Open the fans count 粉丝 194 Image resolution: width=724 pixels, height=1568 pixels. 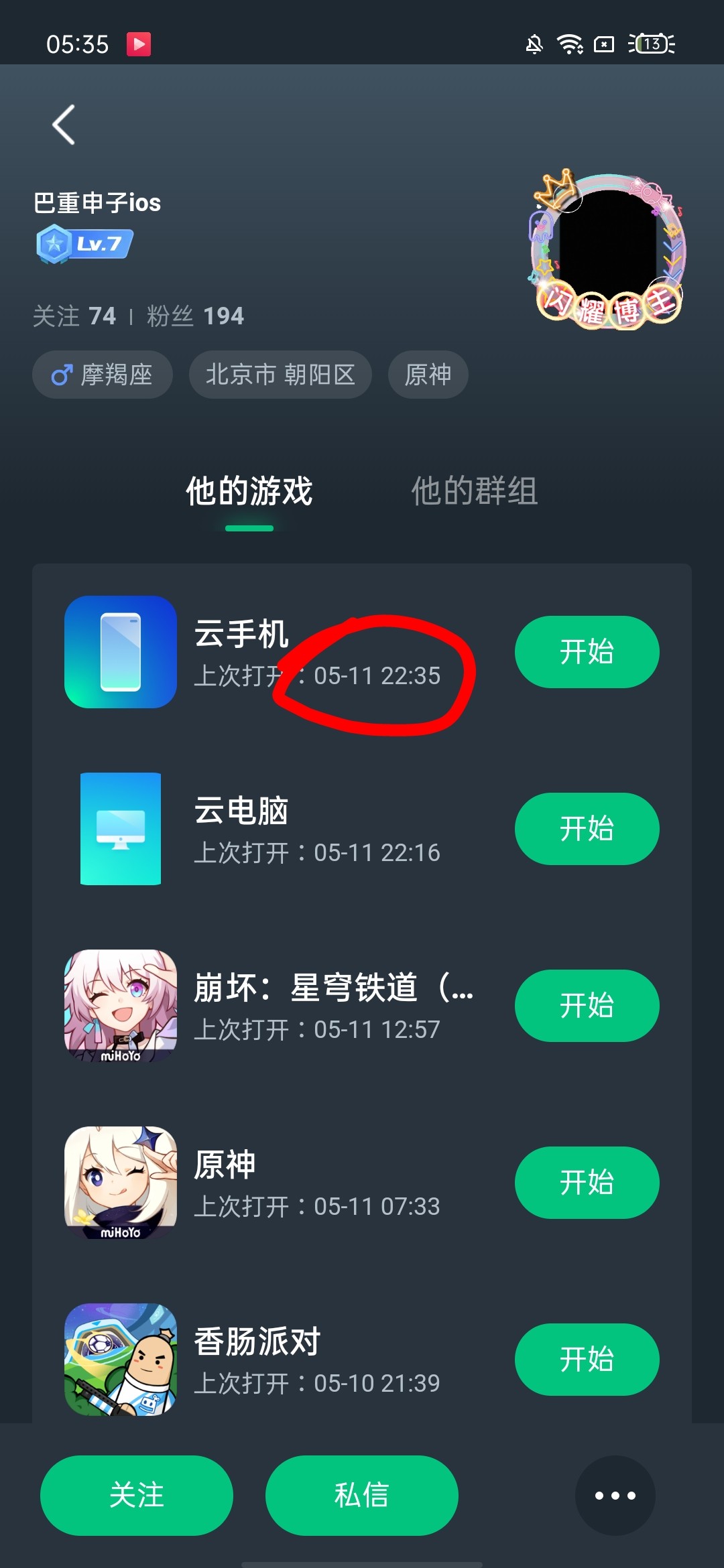pos(195,316)
